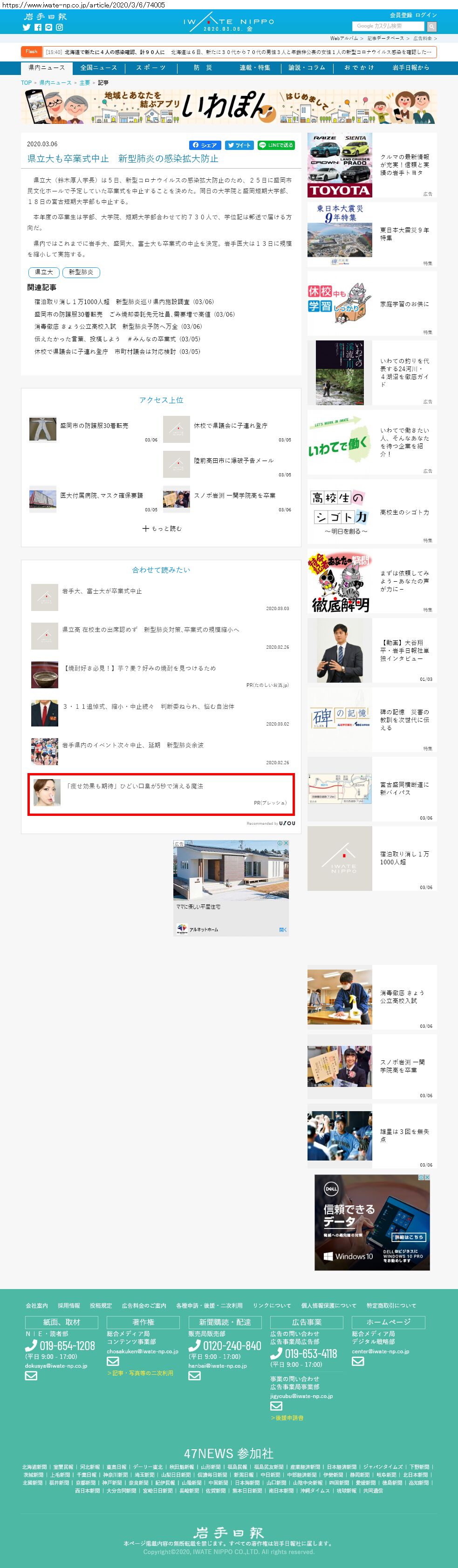
Task: Open the 論説・コラム tab
Action: pyautogui.click(x=307, y=68)
